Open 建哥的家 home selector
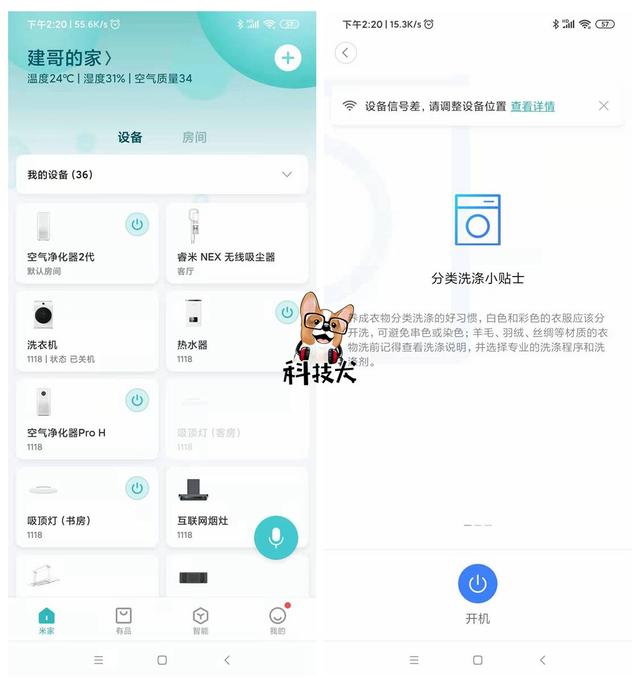Image resolution: width=640 pixels, height=688 pixels. coord(70,58)
